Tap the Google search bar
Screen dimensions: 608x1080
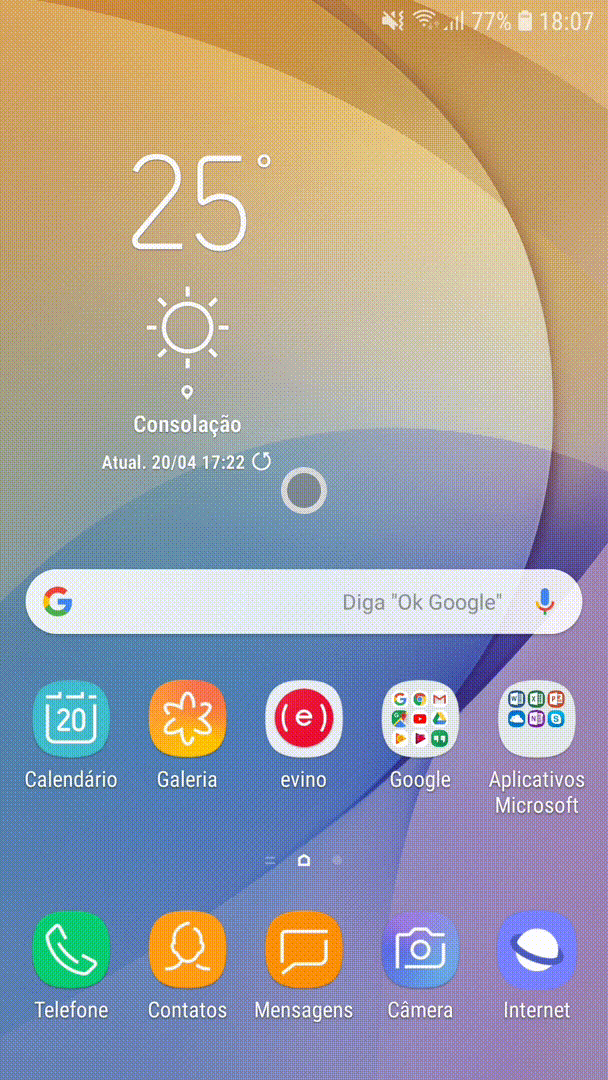(280, 602)
